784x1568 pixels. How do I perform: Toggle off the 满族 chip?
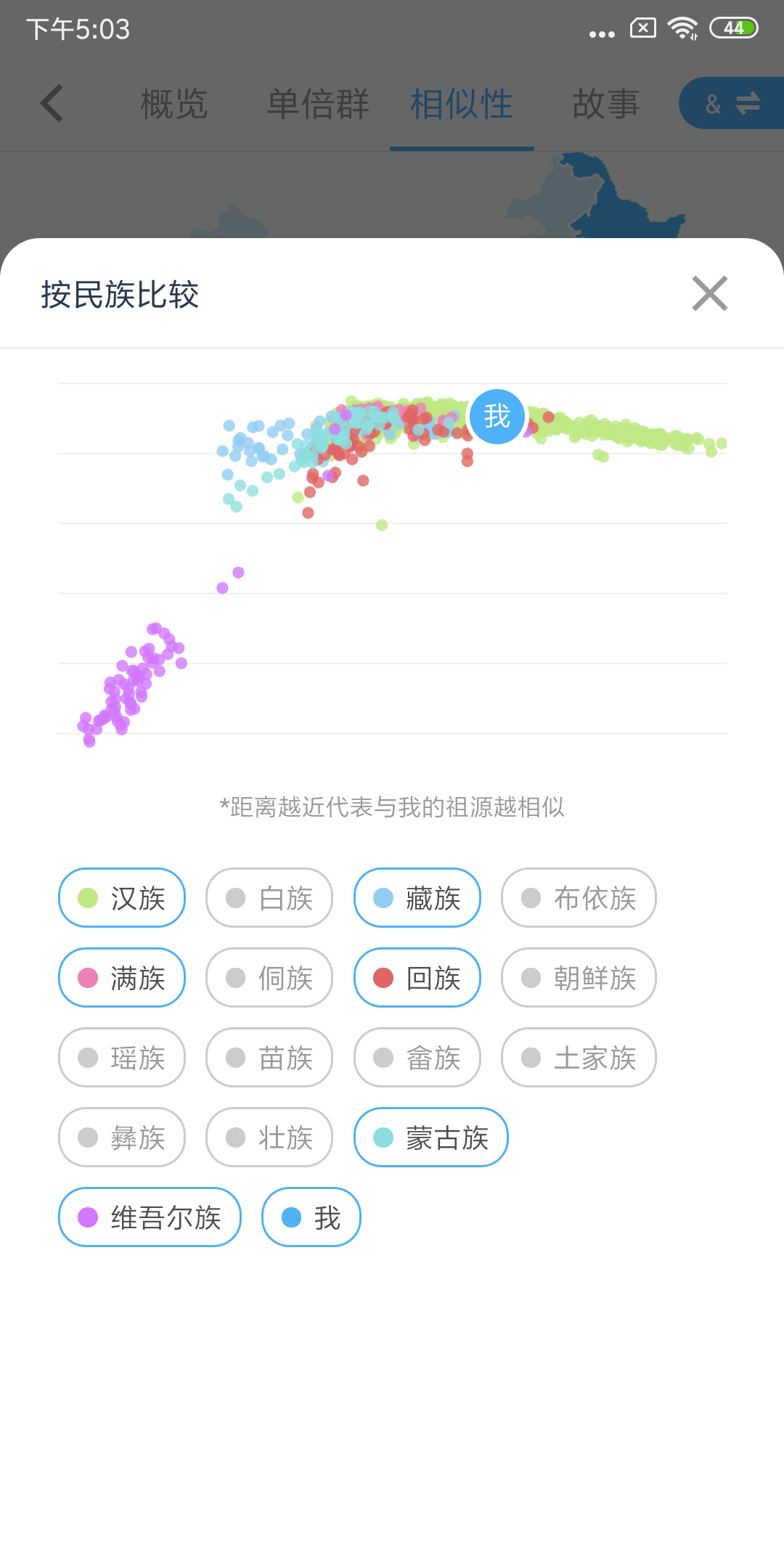pos(122,977)
